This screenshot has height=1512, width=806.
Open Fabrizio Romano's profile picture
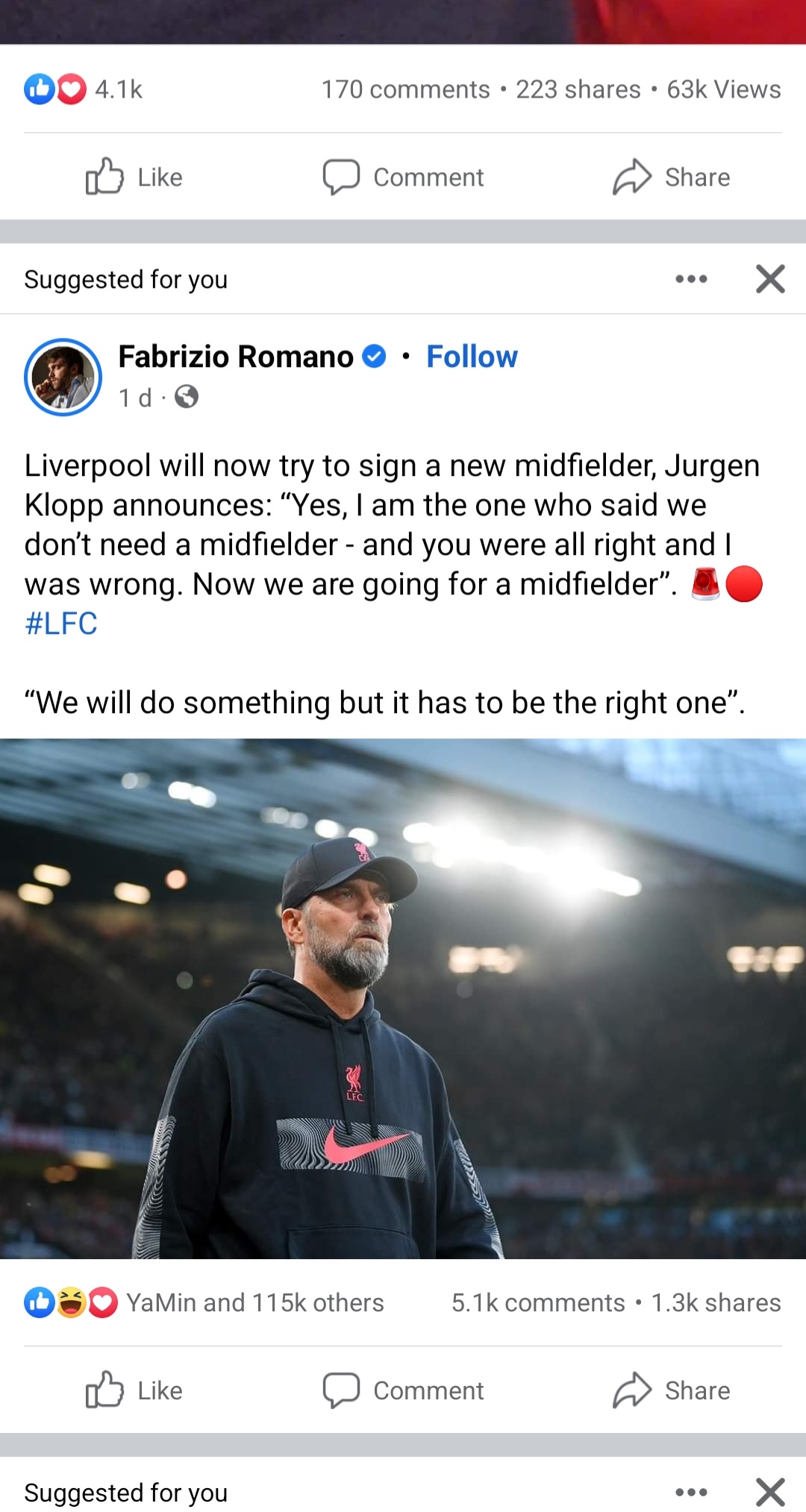click(x=63, y=377)
